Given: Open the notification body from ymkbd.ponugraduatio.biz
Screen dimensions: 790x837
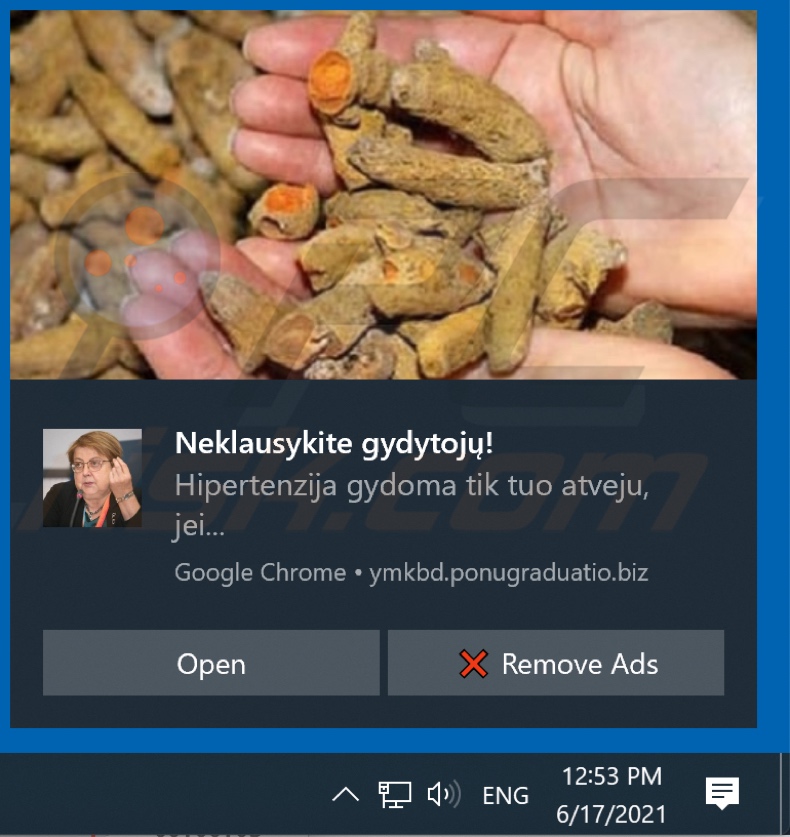Looking at the screenshot, I should point(400,500).
